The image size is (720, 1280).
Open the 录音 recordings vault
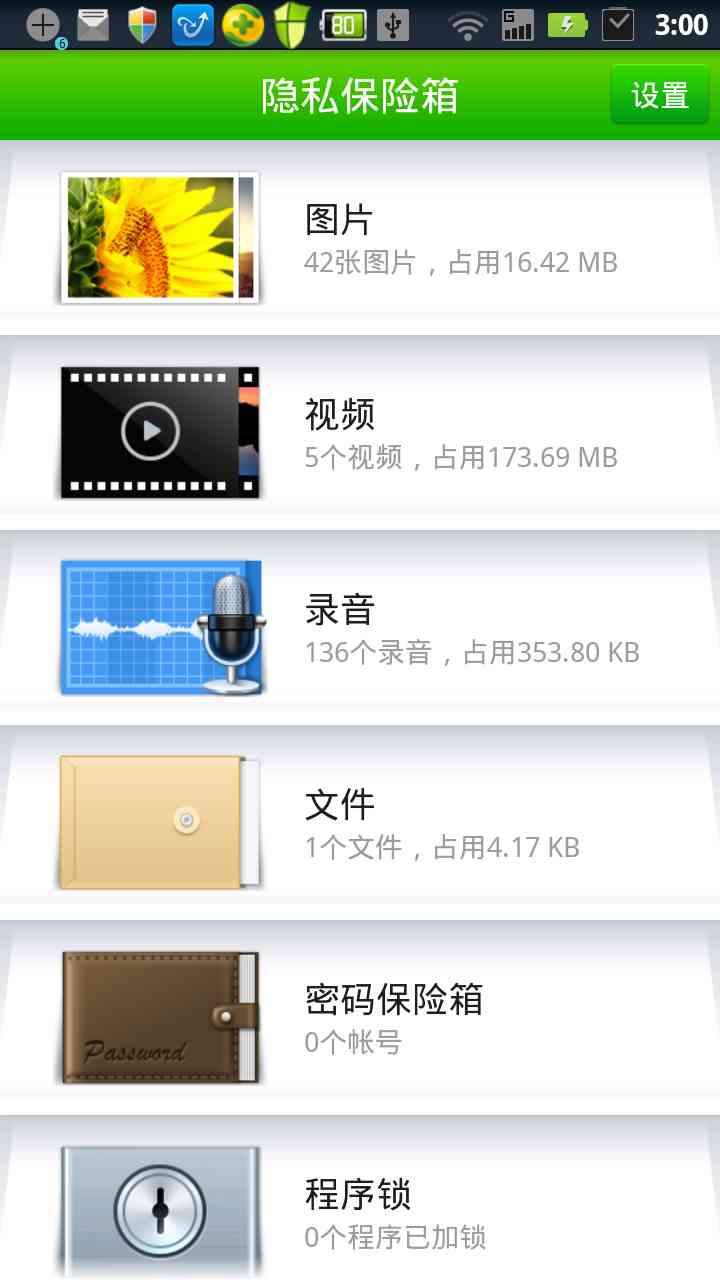(x=360, y=628)
